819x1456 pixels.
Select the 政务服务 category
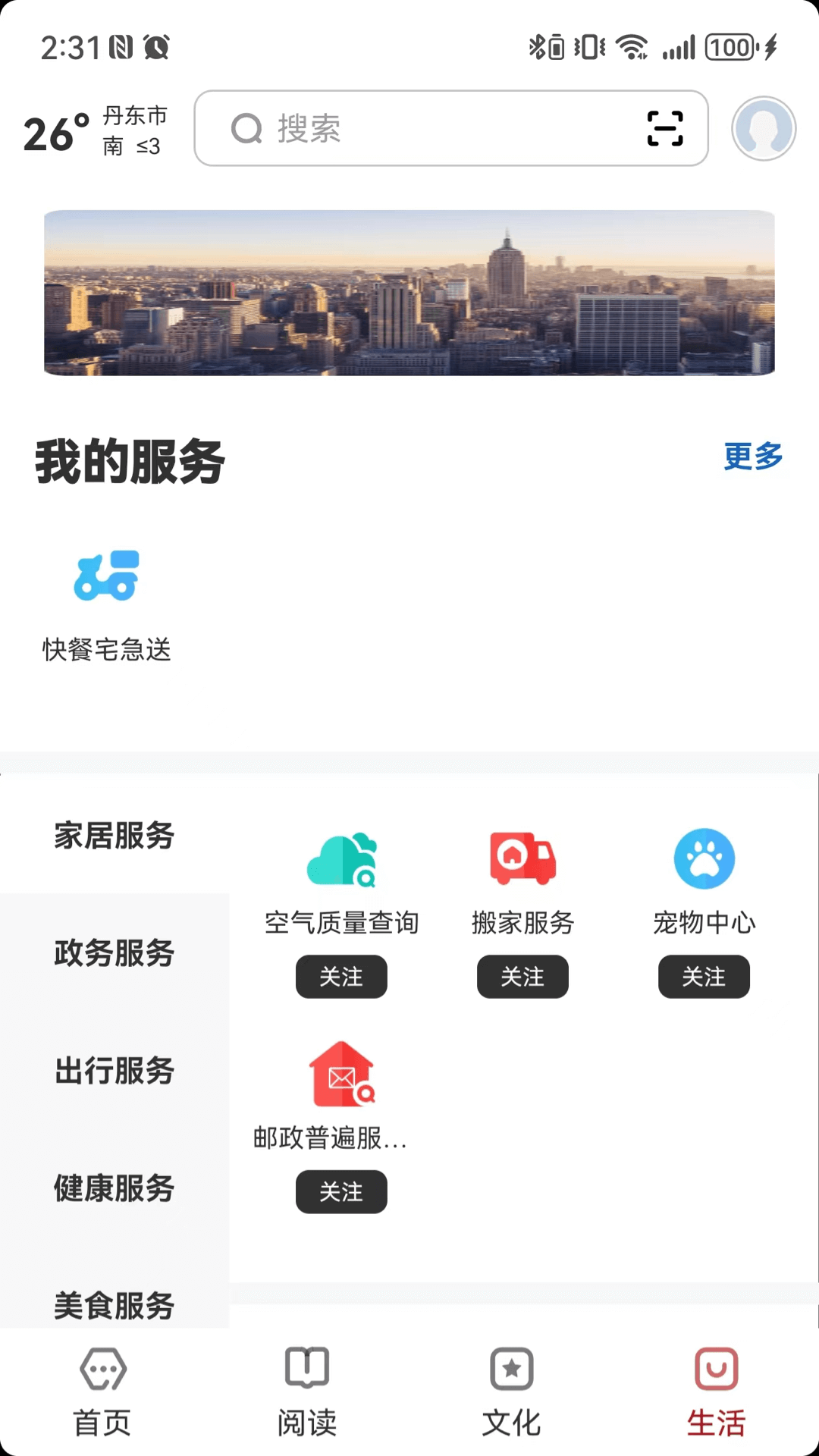point(115,952)
